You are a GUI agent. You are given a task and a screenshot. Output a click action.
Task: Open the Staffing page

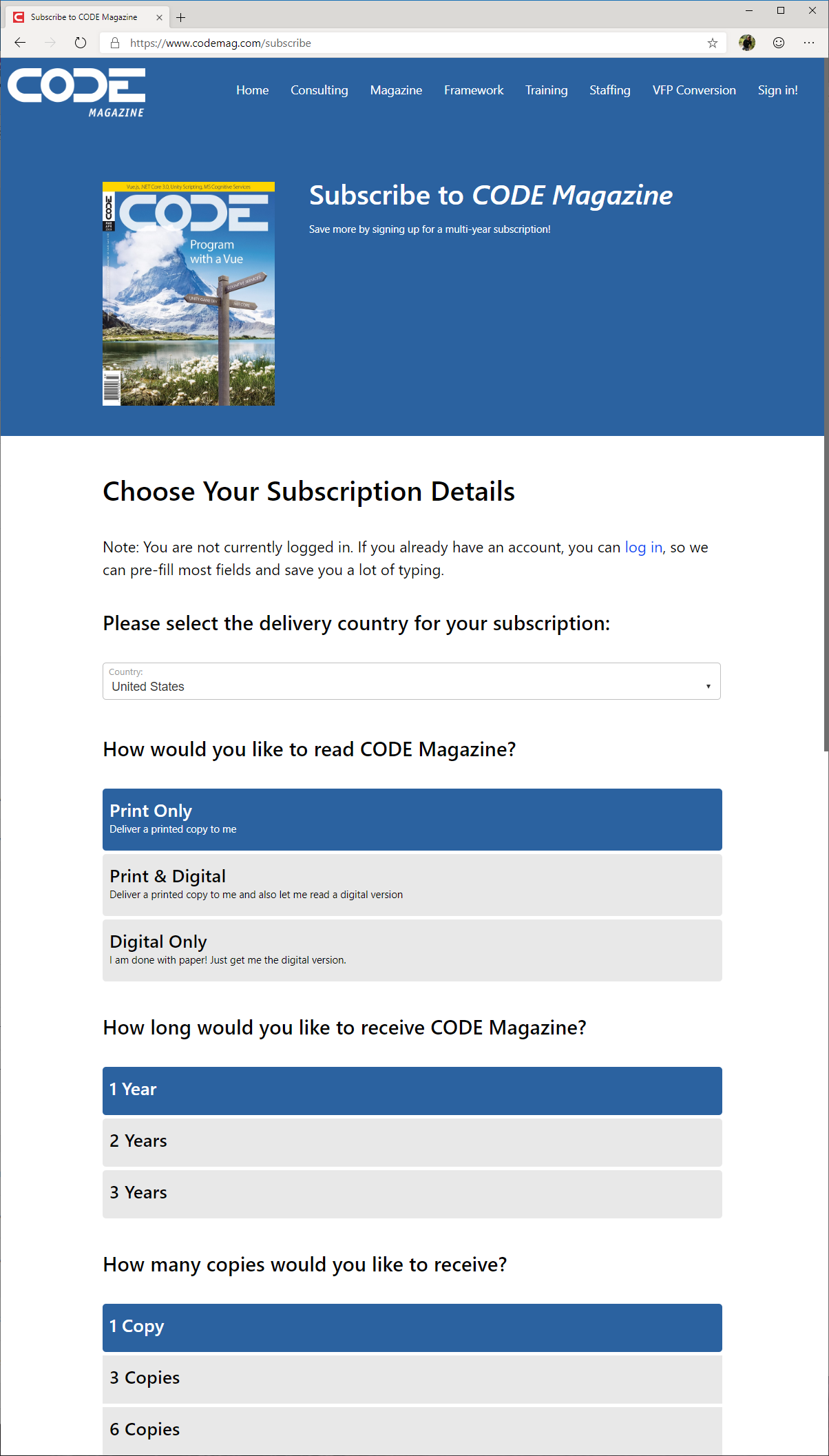click(610, 90)
